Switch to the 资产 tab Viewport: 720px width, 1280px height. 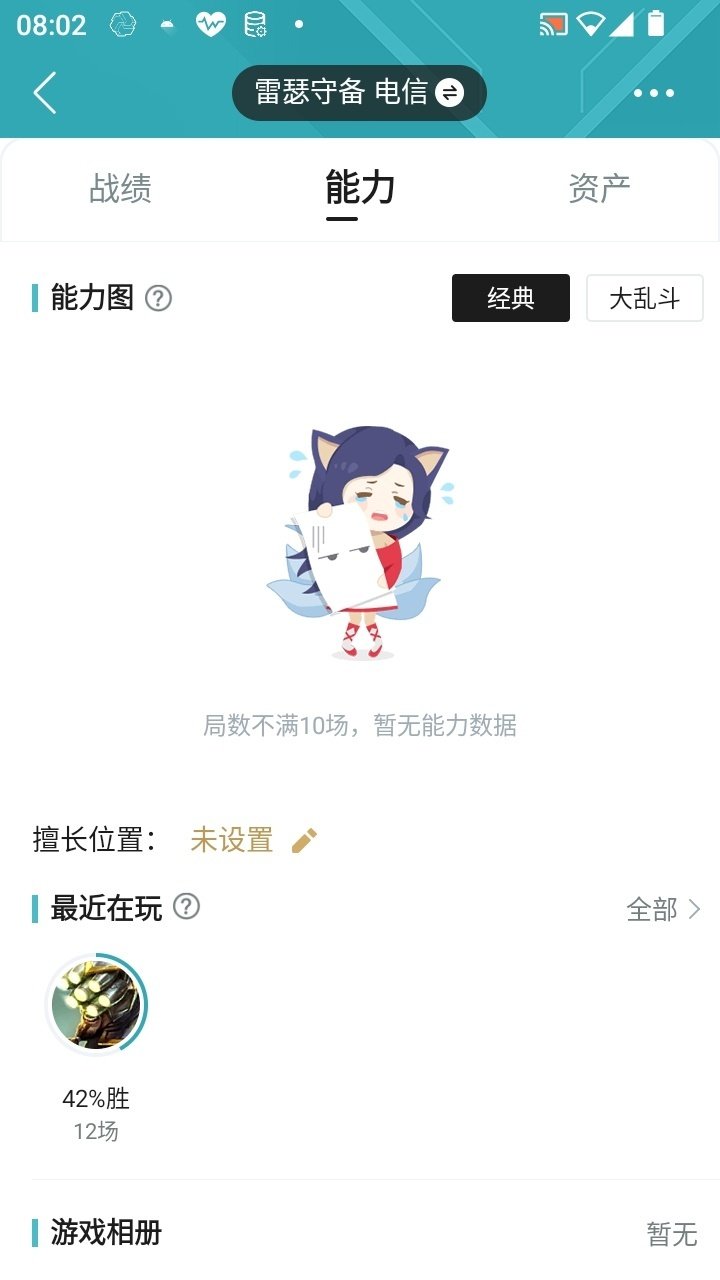[598, 189]
